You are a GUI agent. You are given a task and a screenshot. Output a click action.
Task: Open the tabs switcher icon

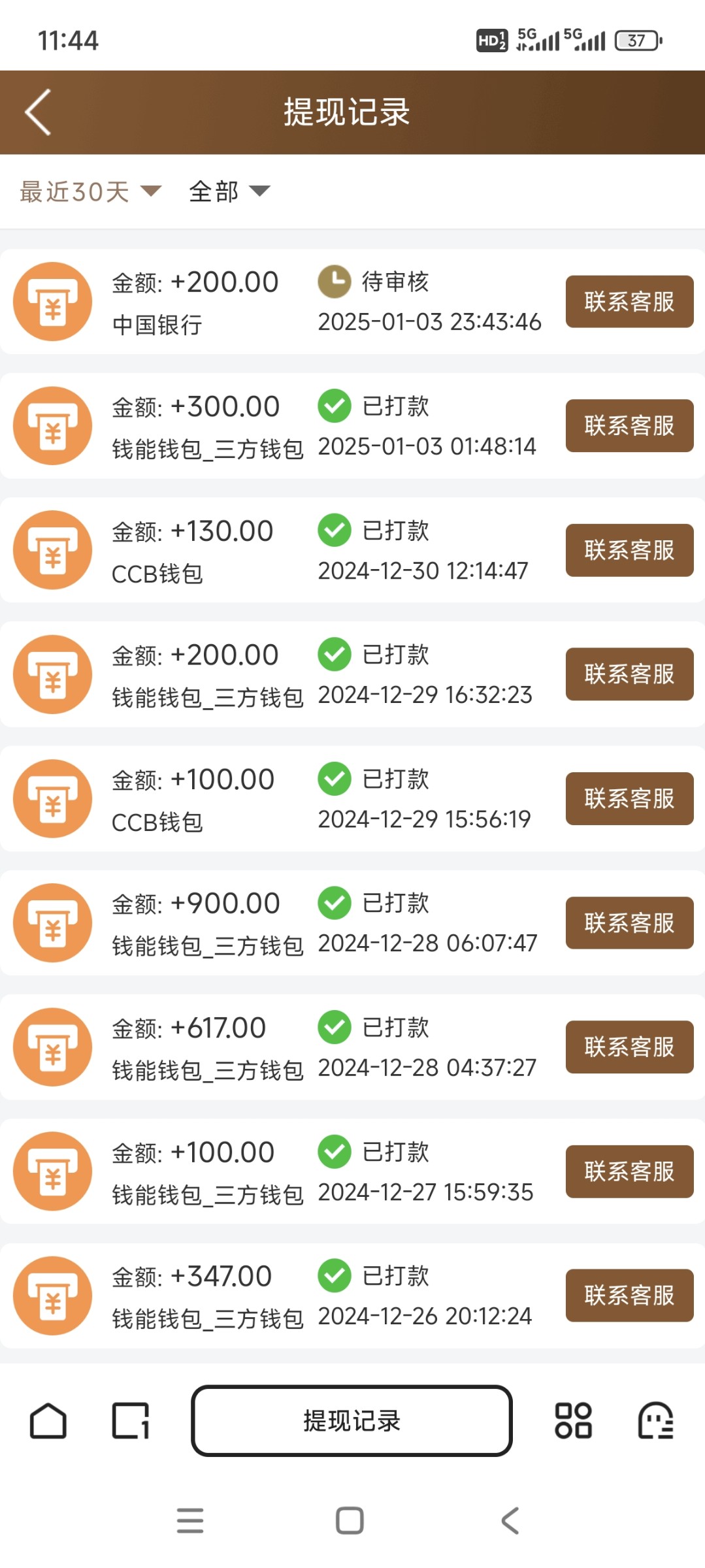pos(131,1420)
